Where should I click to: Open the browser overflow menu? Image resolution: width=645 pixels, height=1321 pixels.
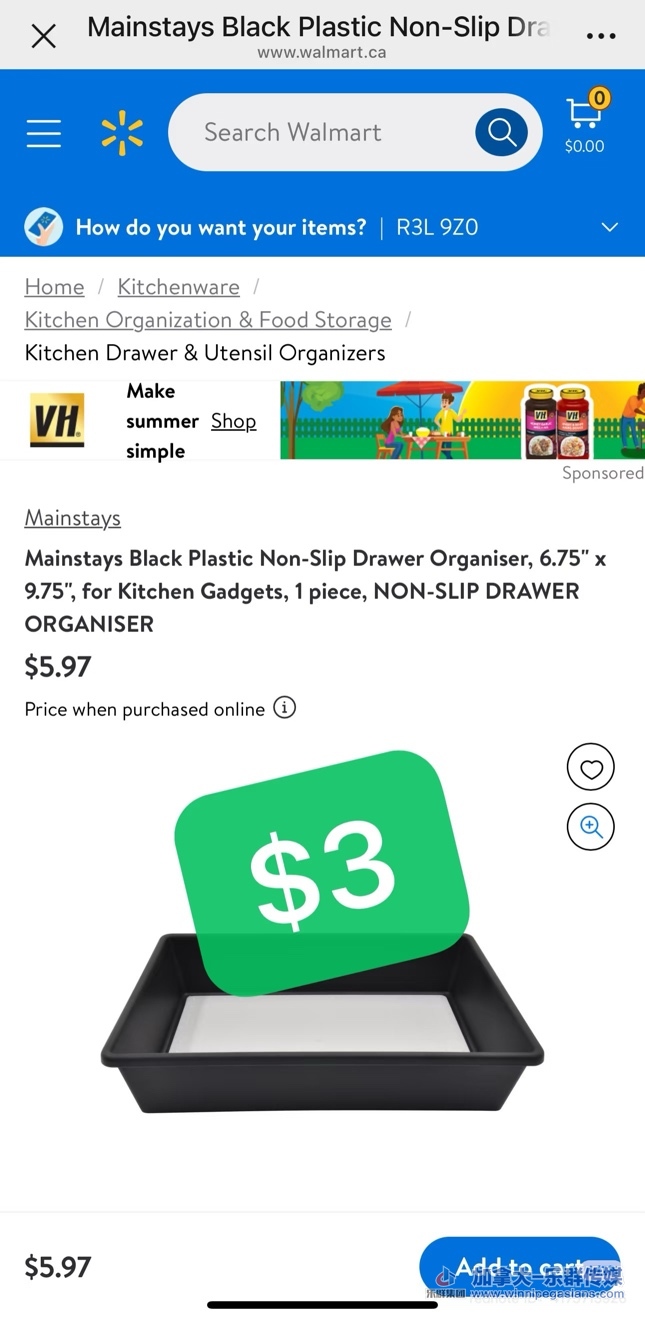600,36
